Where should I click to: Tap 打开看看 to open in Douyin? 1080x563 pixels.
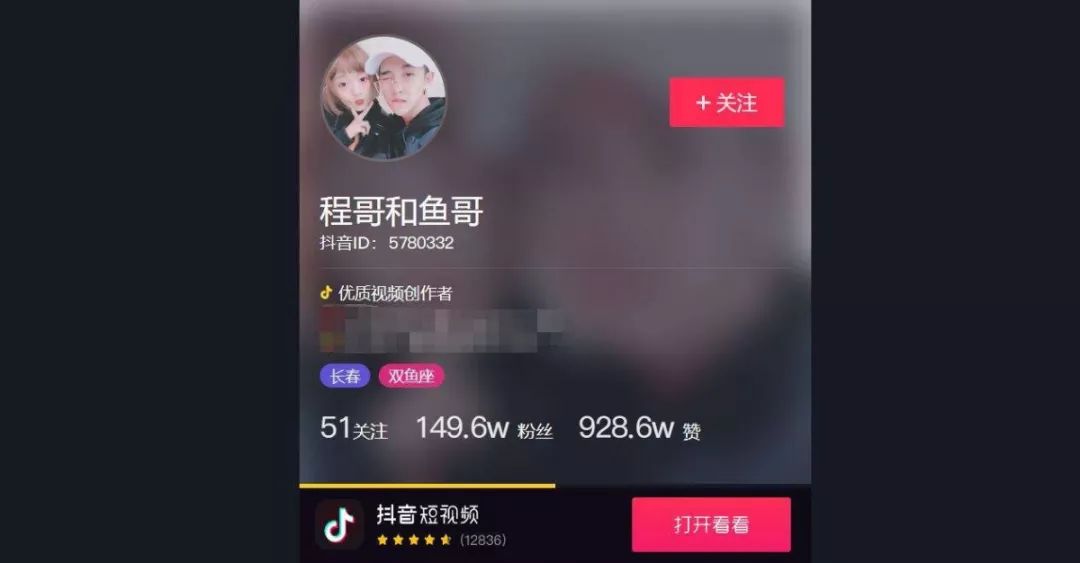point(711,525)
